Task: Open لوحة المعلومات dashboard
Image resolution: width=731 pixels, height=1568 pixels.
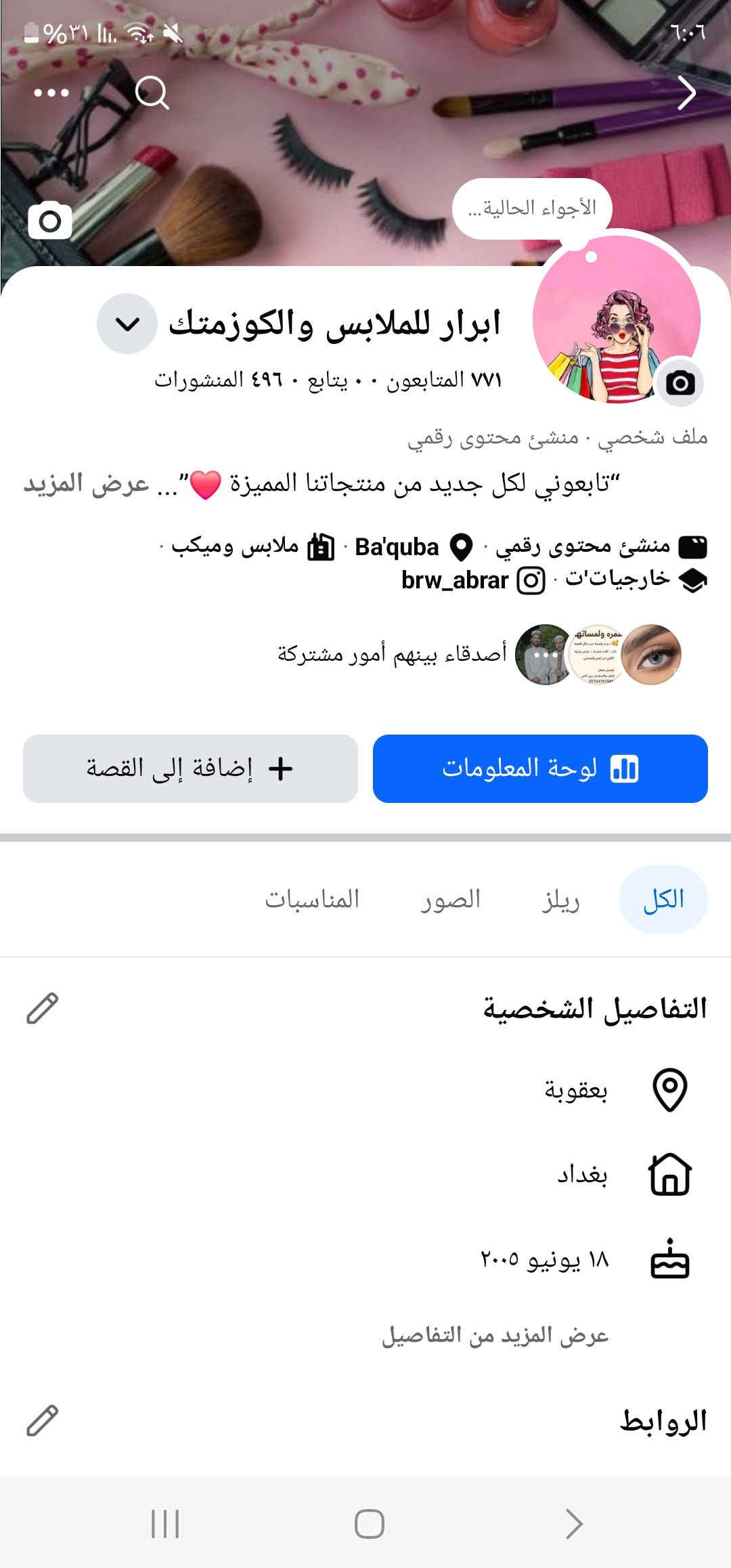Action: point(540,768)
